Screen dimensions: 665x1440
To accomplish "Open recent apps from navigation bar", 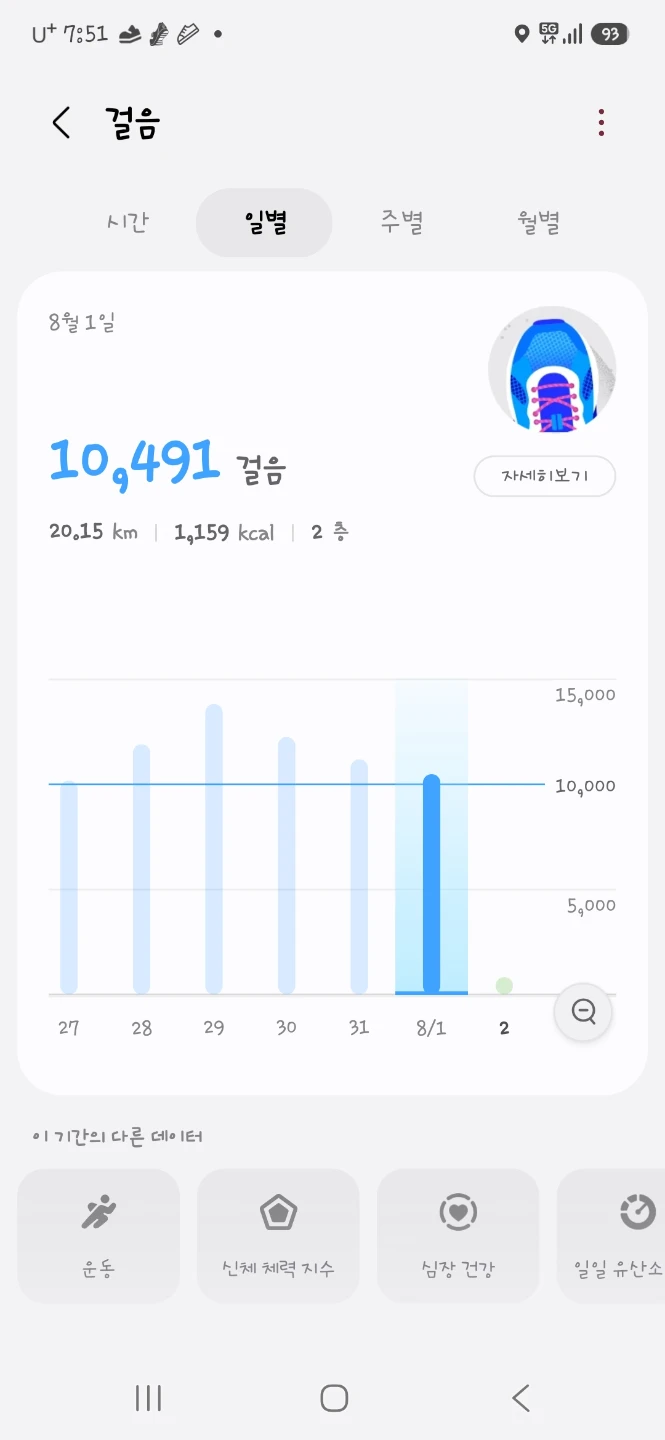I will tap(148, 1398).
